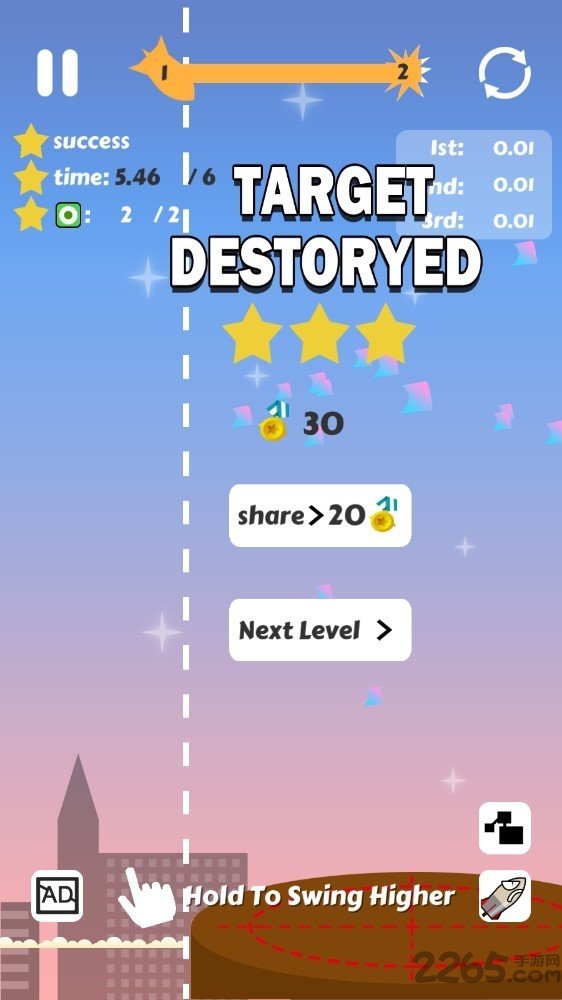Go to the Next Level
Image resolution: width=562 pixels, height=1000 pixels.
tap(320, 630)
